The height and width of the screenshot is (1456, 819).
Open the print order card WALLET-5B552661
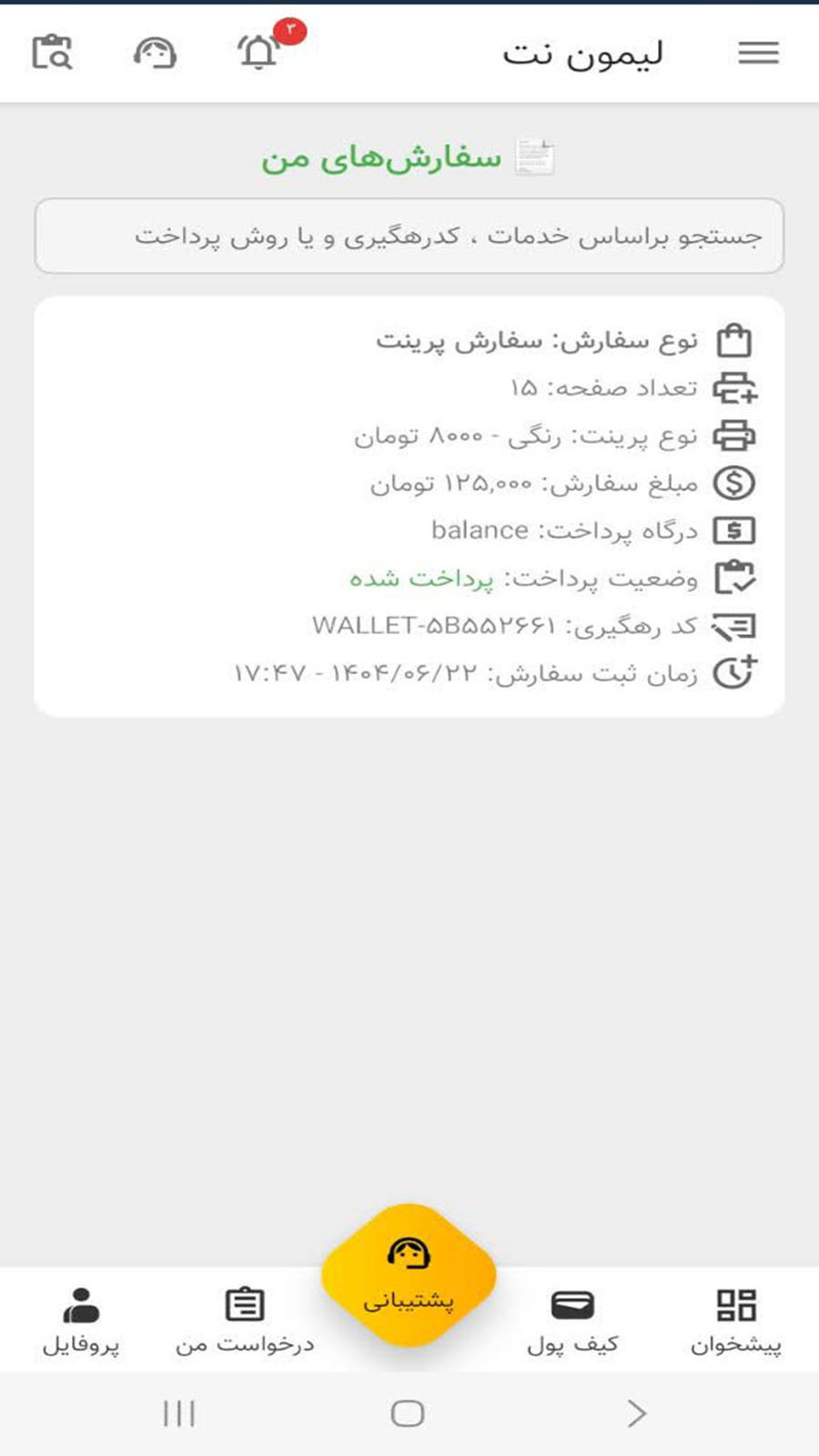[409, 506]
